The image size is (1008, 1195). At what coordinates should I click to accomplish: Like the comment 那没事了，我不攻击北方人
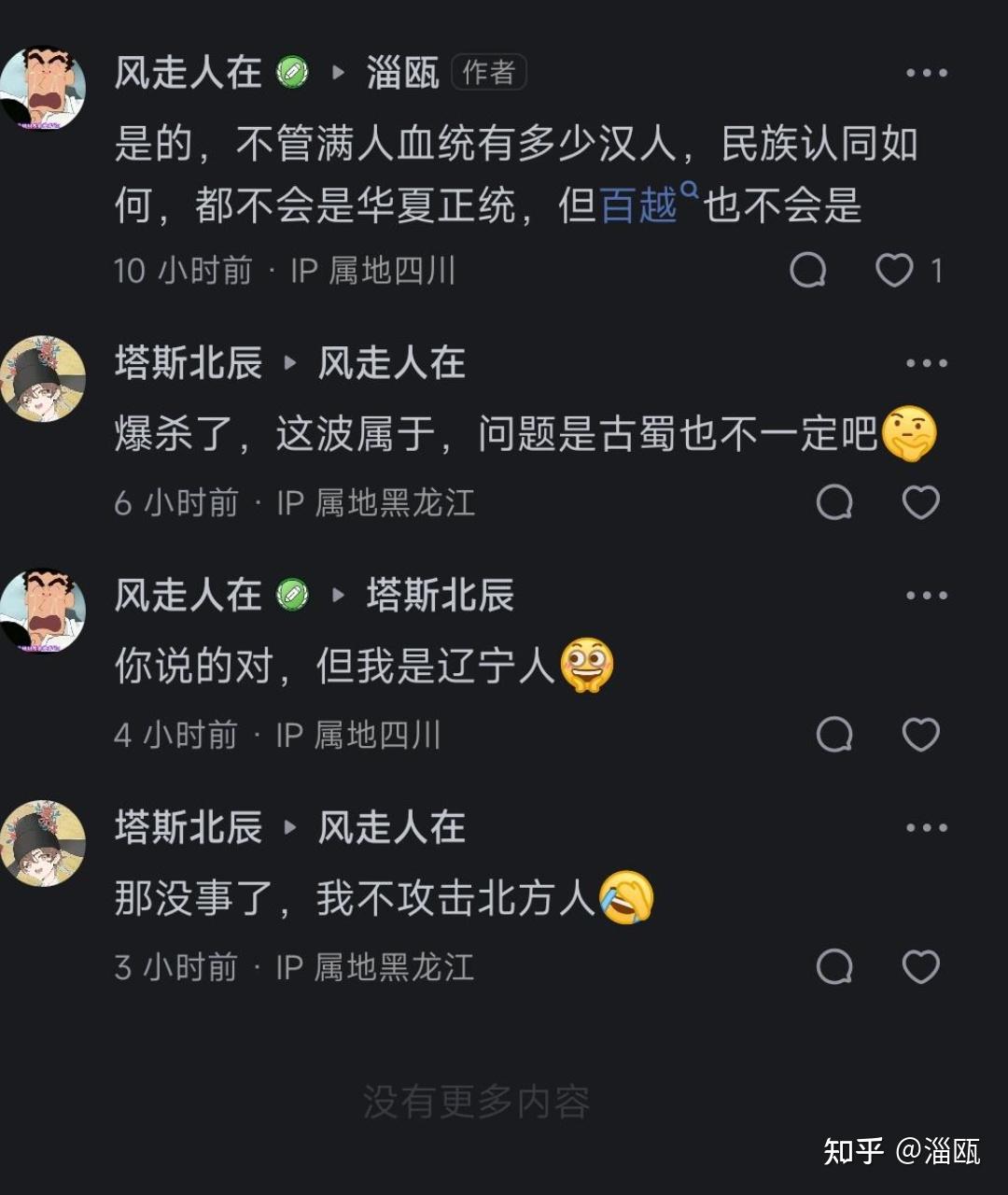(x=920, y=967)
